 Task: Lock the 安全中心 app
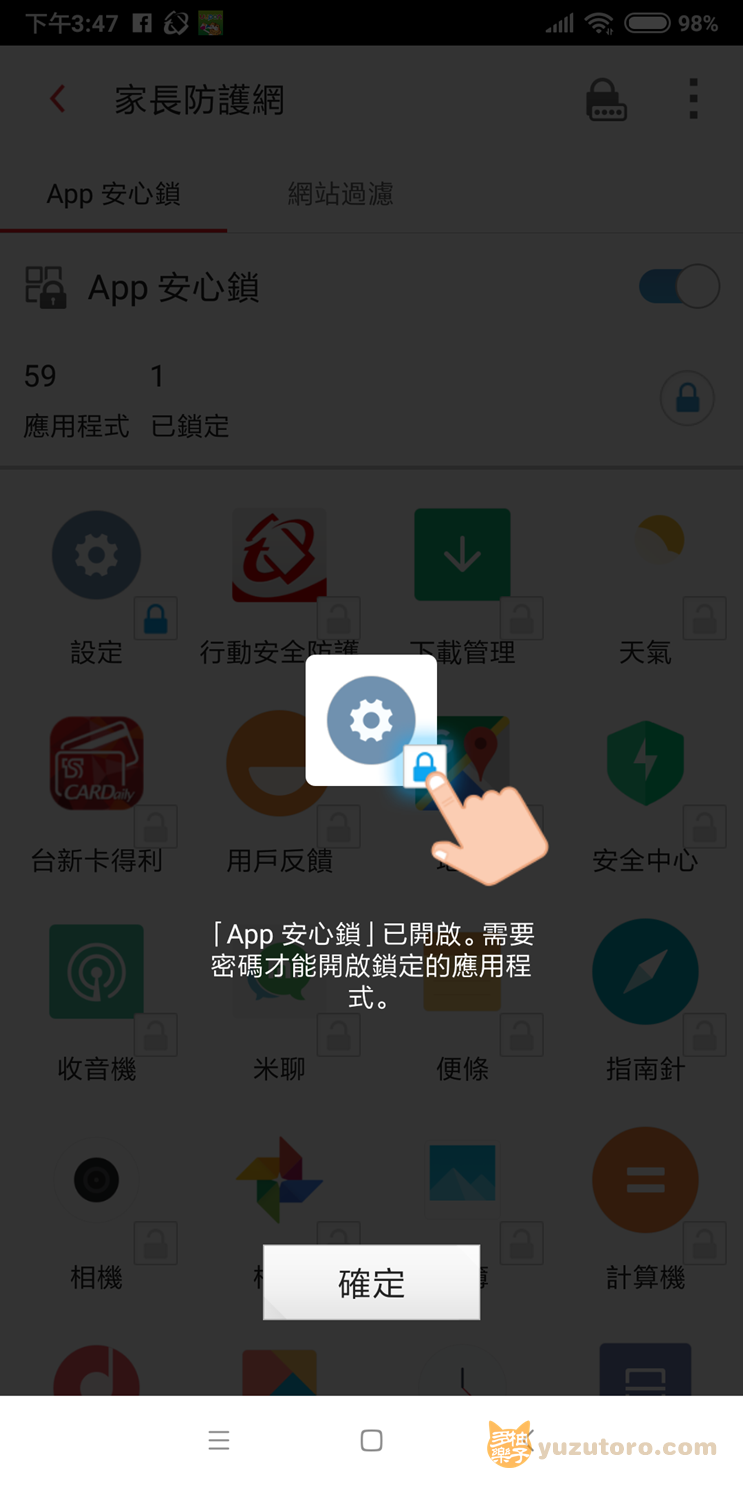tap(705, 828)
